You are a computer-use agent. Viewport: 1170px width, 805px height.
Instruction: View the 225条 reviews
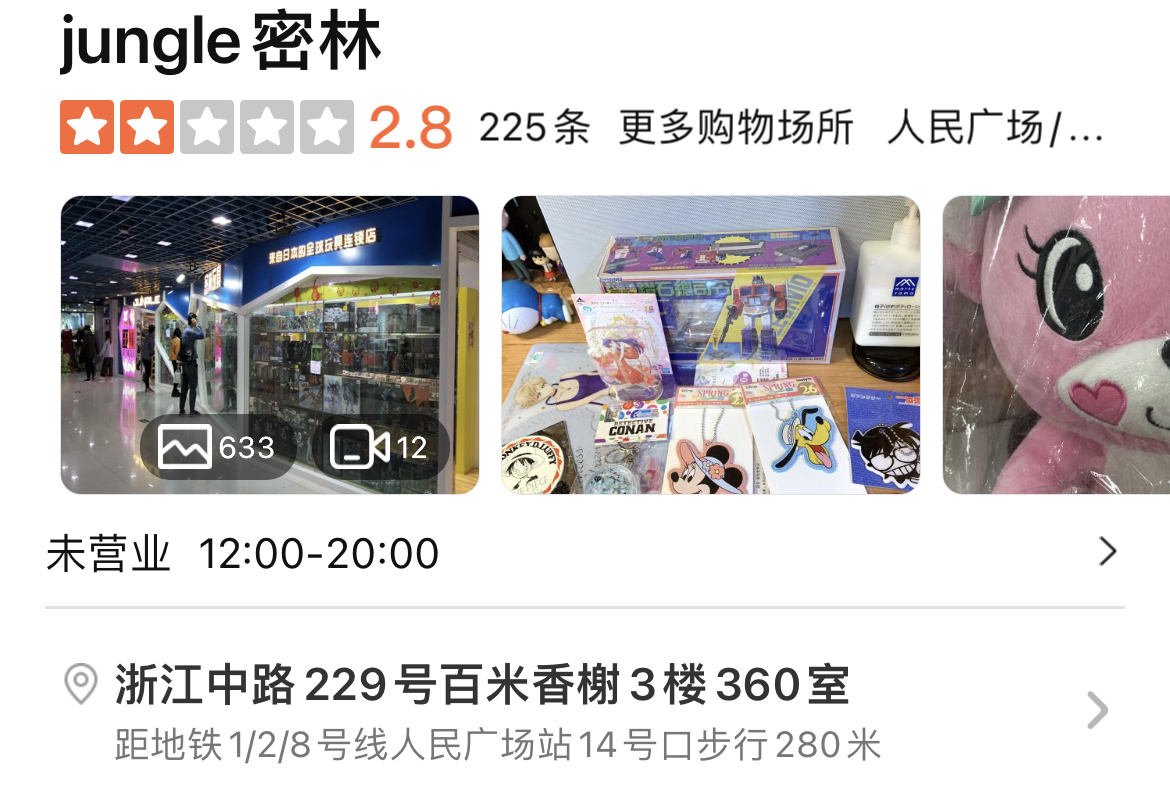coord(534,128)
